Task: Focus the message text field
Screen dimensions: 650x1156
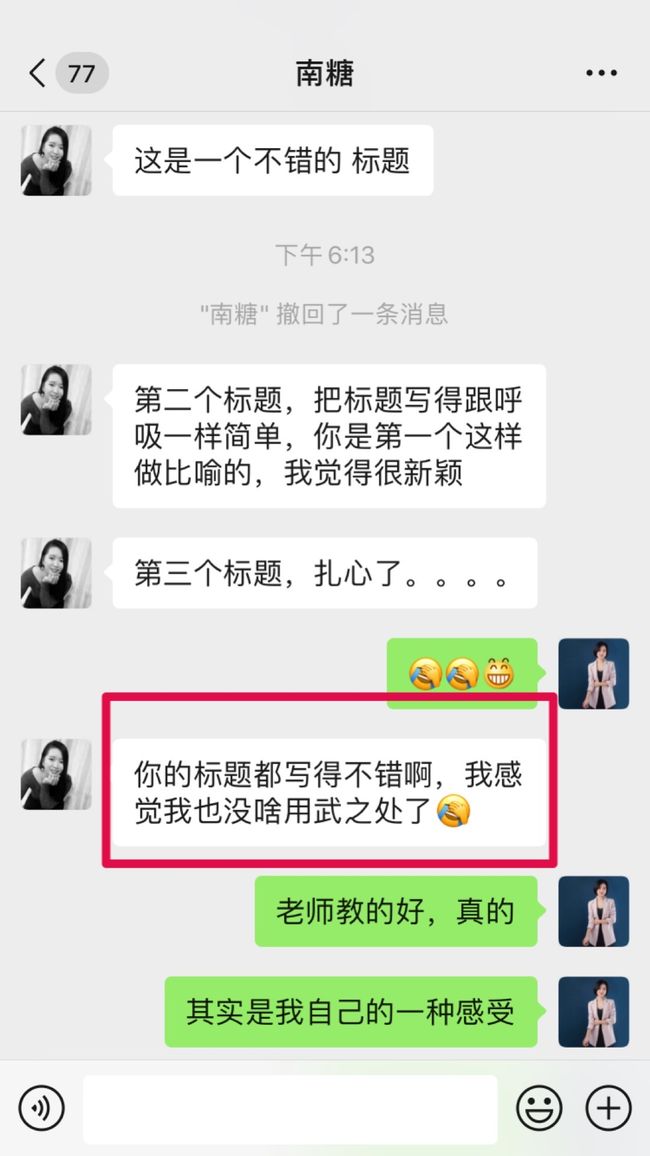Action: pyautogui.click(x=290, y=1109)
